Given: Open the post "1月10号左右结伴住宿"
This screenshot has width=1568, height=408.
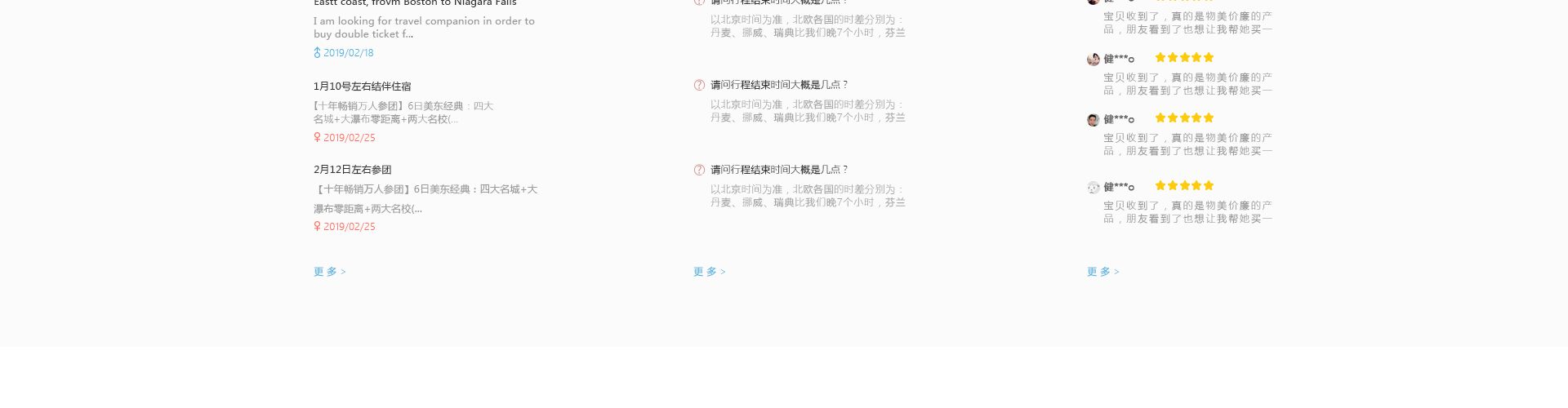Looking at the screenshot, I should pyautogui.click(x=362, y=86).
